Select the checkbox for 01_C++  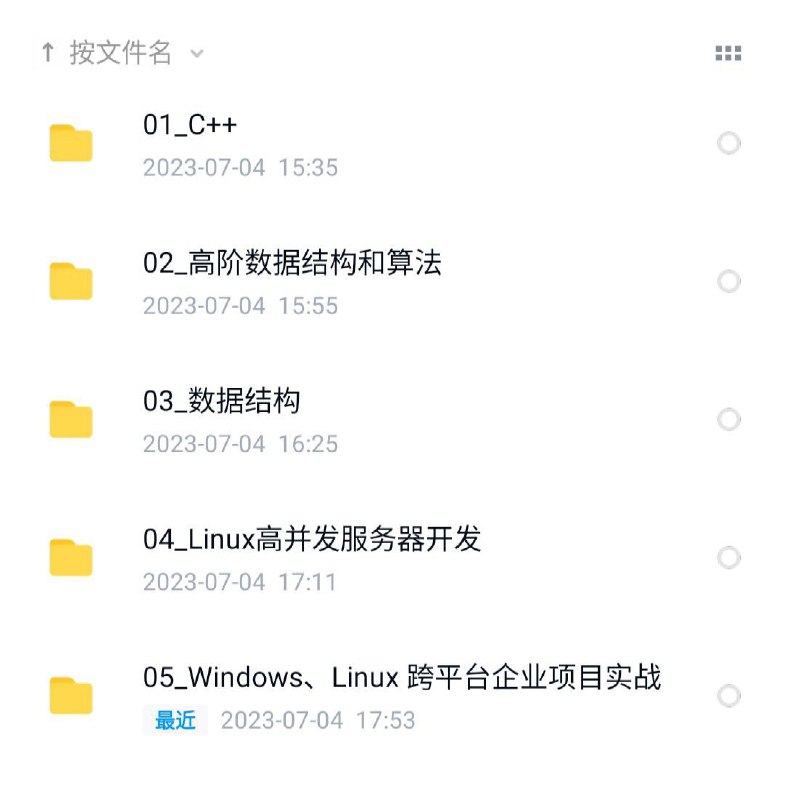point(729,143)
